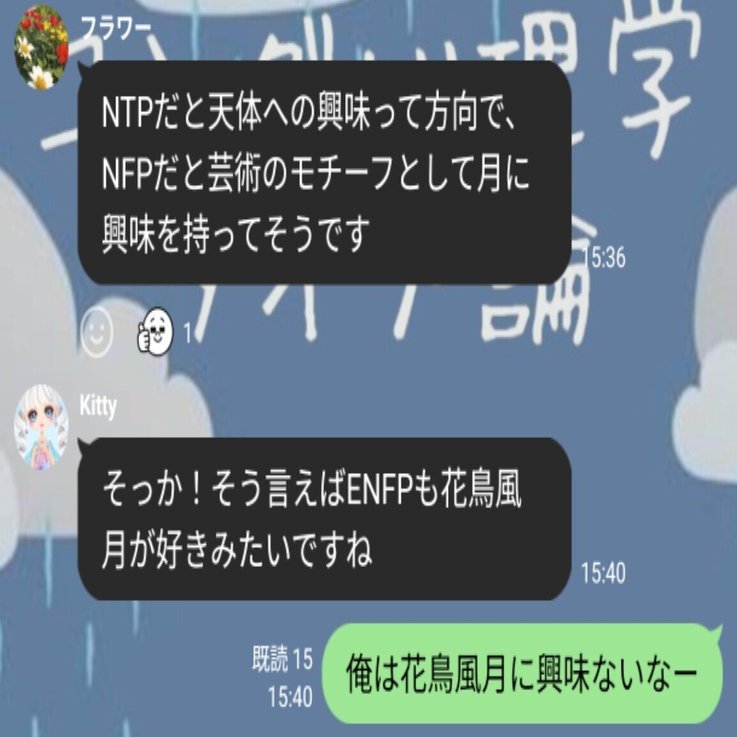The image size is (737, 737).
Task: Open フラワー's profile avatar
Action: click(x=41, y=47)
